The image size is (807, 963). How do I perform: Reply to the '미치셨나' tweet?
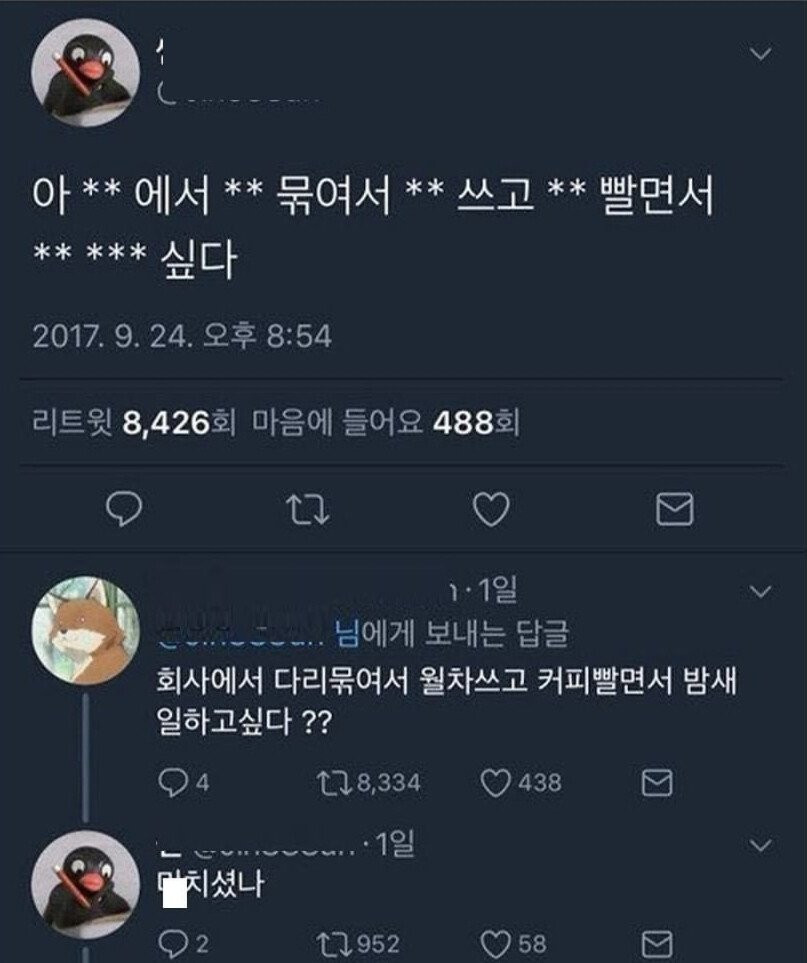(x=171, y=943)
